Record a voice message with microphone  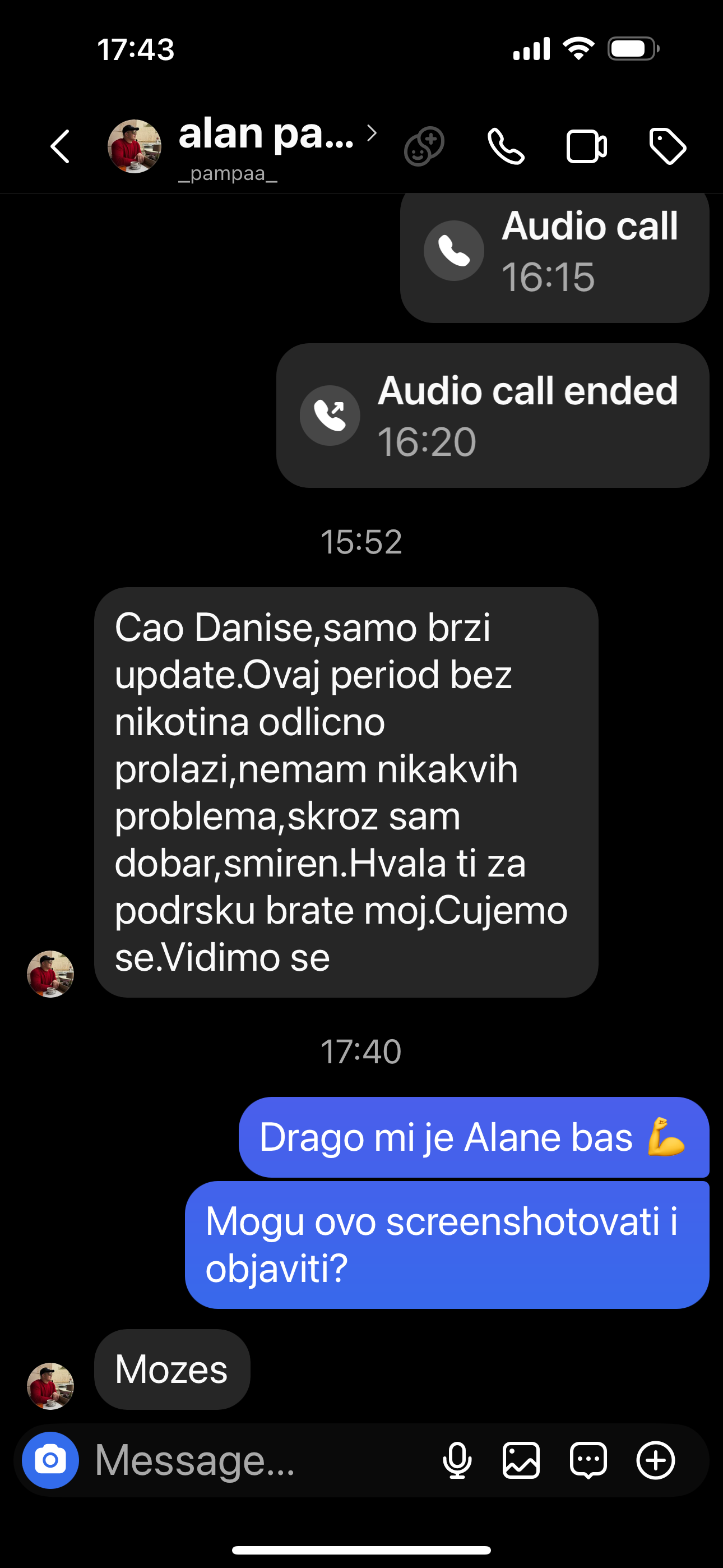[x=457, y=1460]
